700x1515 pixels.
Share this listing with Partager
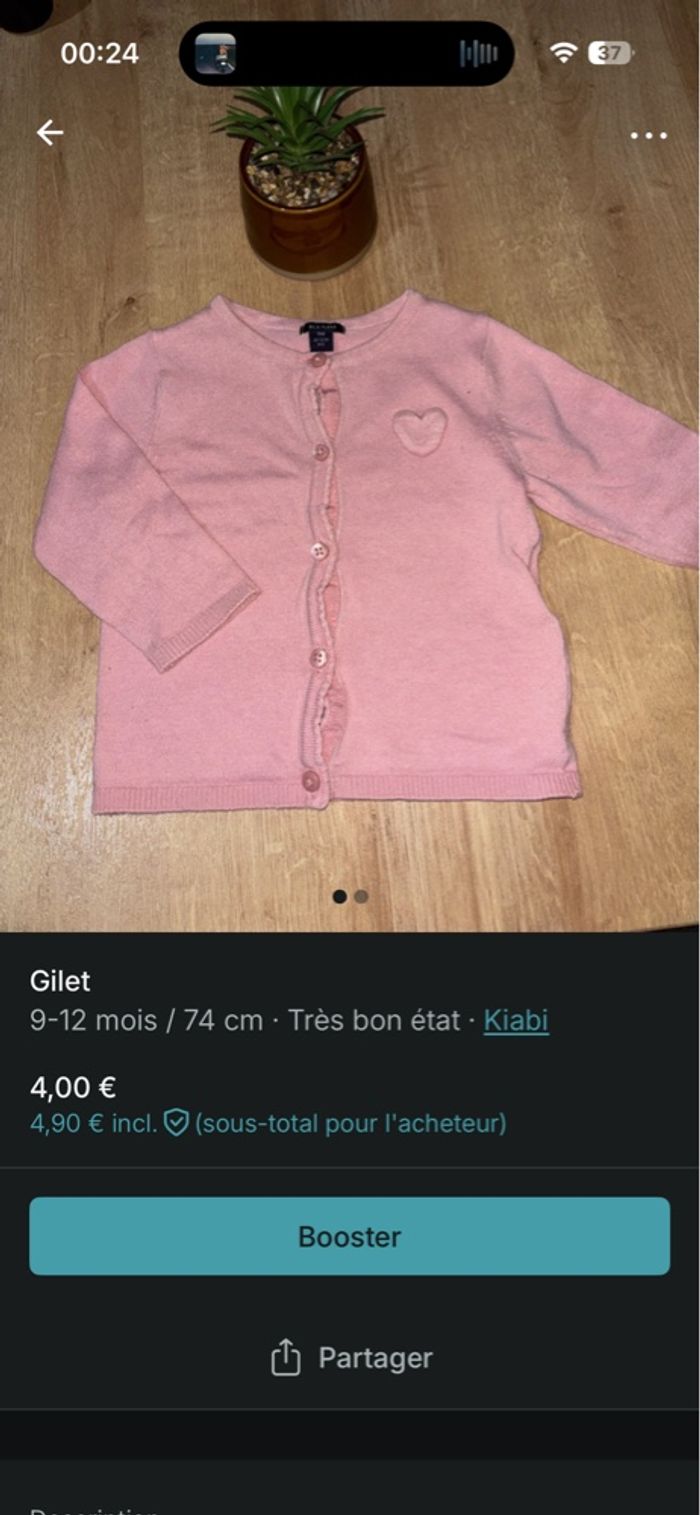click(x=351, y=1358)
